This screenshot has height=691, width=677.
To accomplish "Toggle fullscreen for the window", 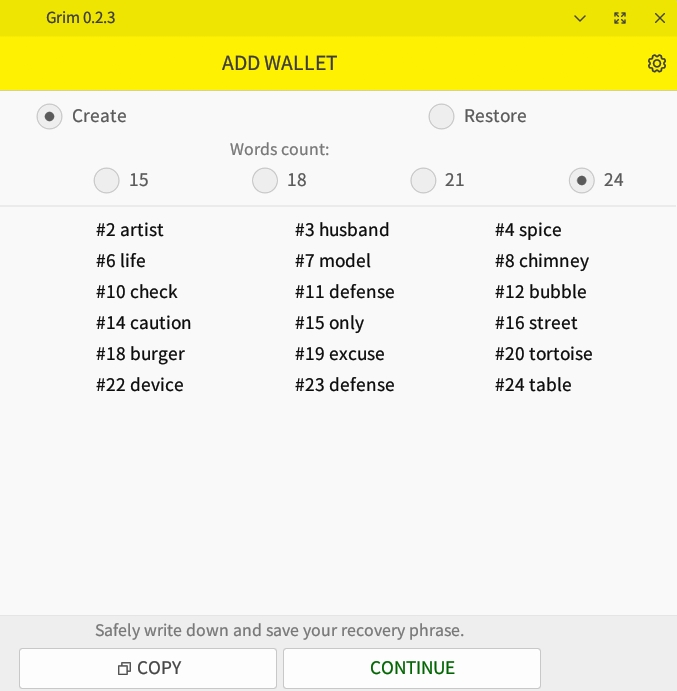I will (x=620, y=18).
